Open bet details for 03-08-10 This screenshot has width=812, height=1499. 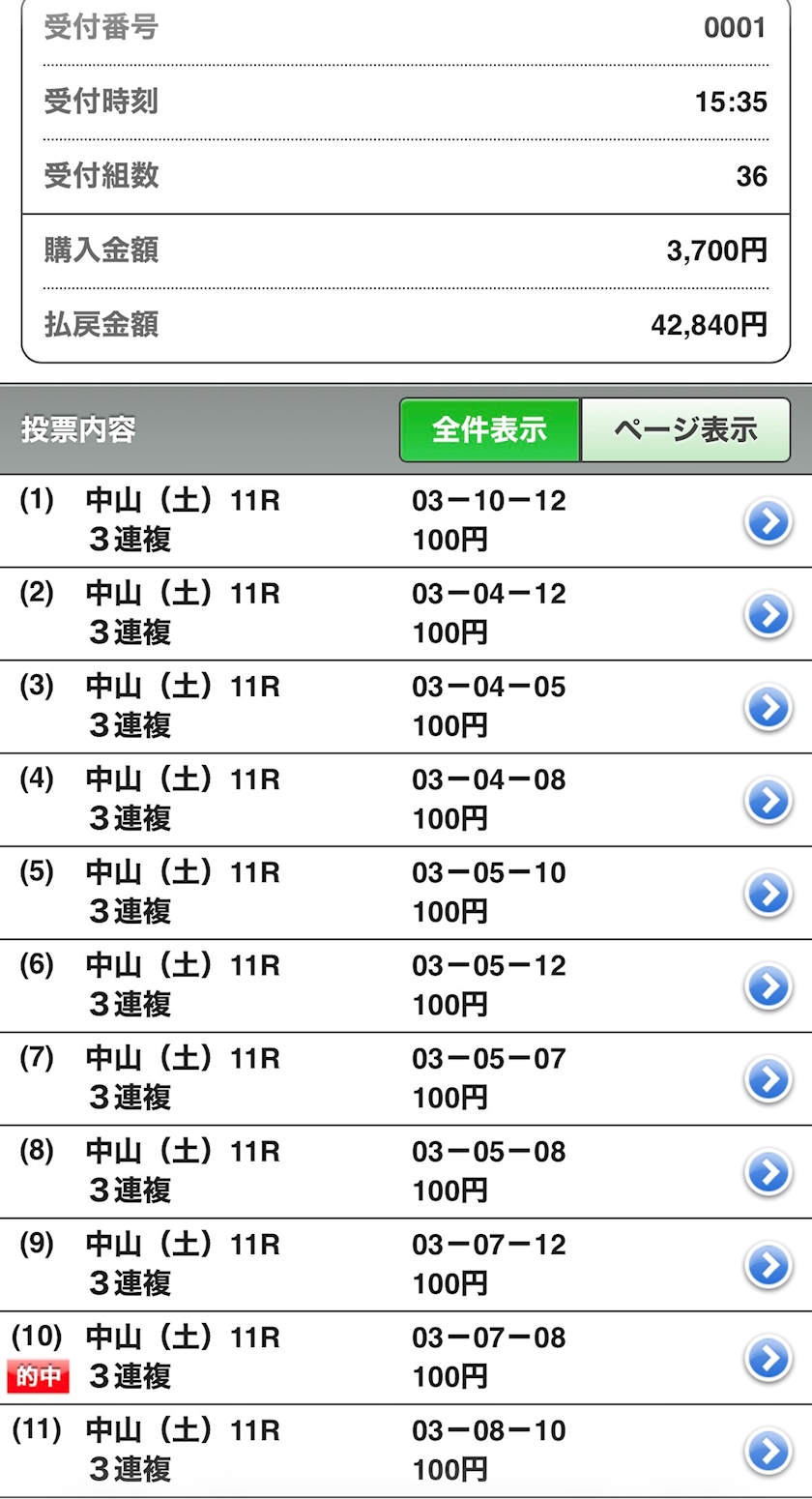pos(406,1450)
